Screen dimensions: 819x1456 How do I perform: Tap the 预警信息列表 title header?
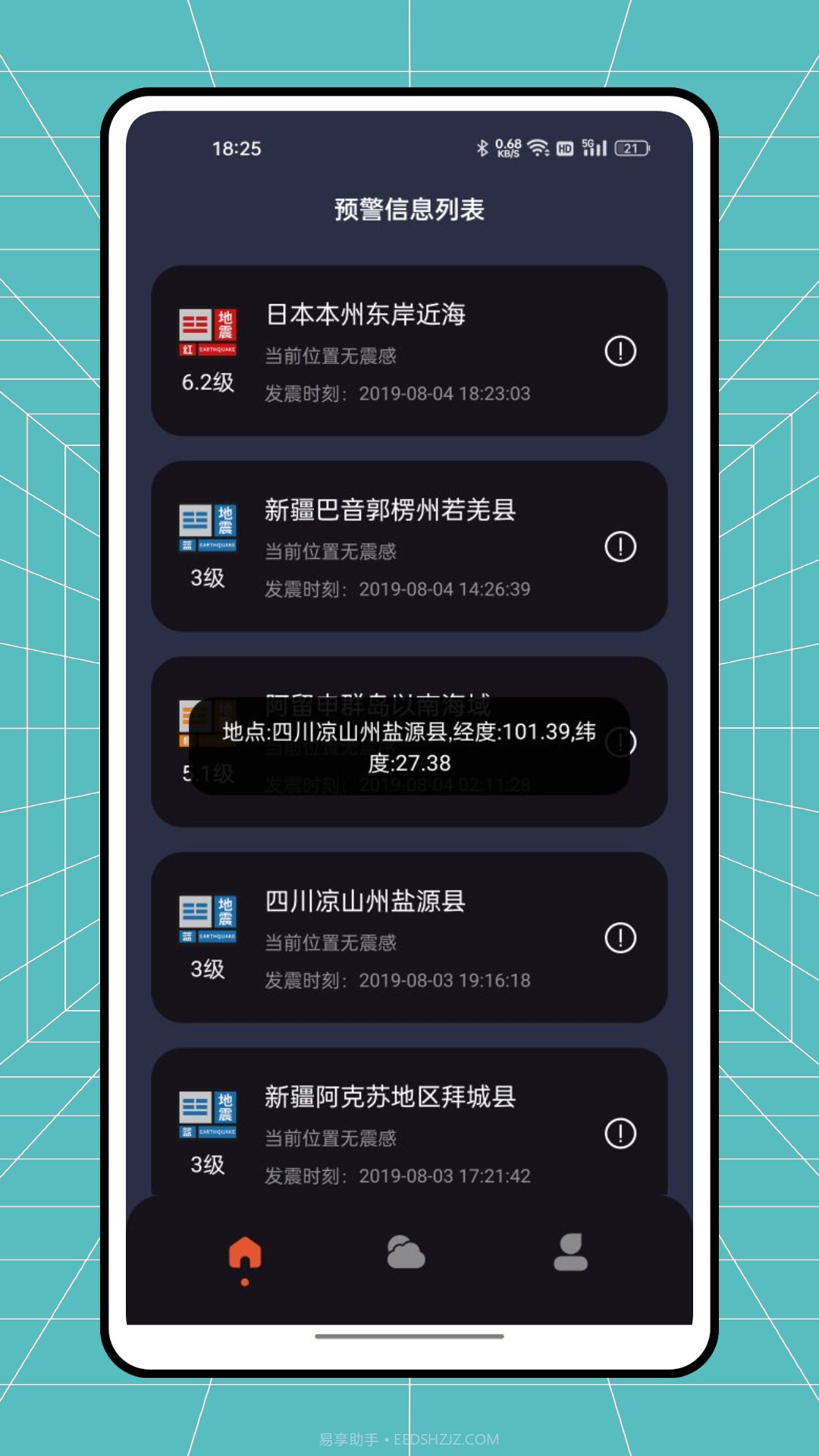coord(409,208)
